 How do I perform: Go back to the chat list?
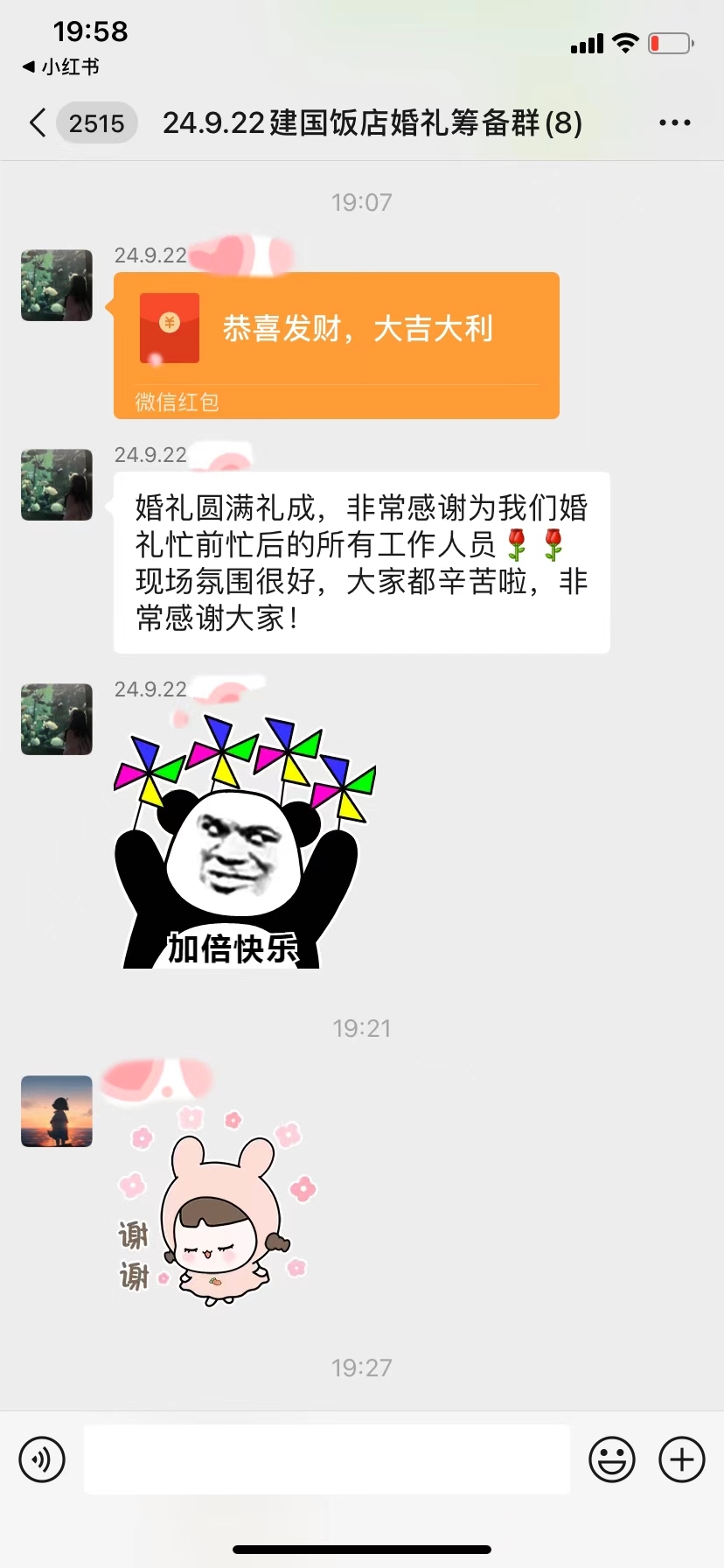pos(38,123)
